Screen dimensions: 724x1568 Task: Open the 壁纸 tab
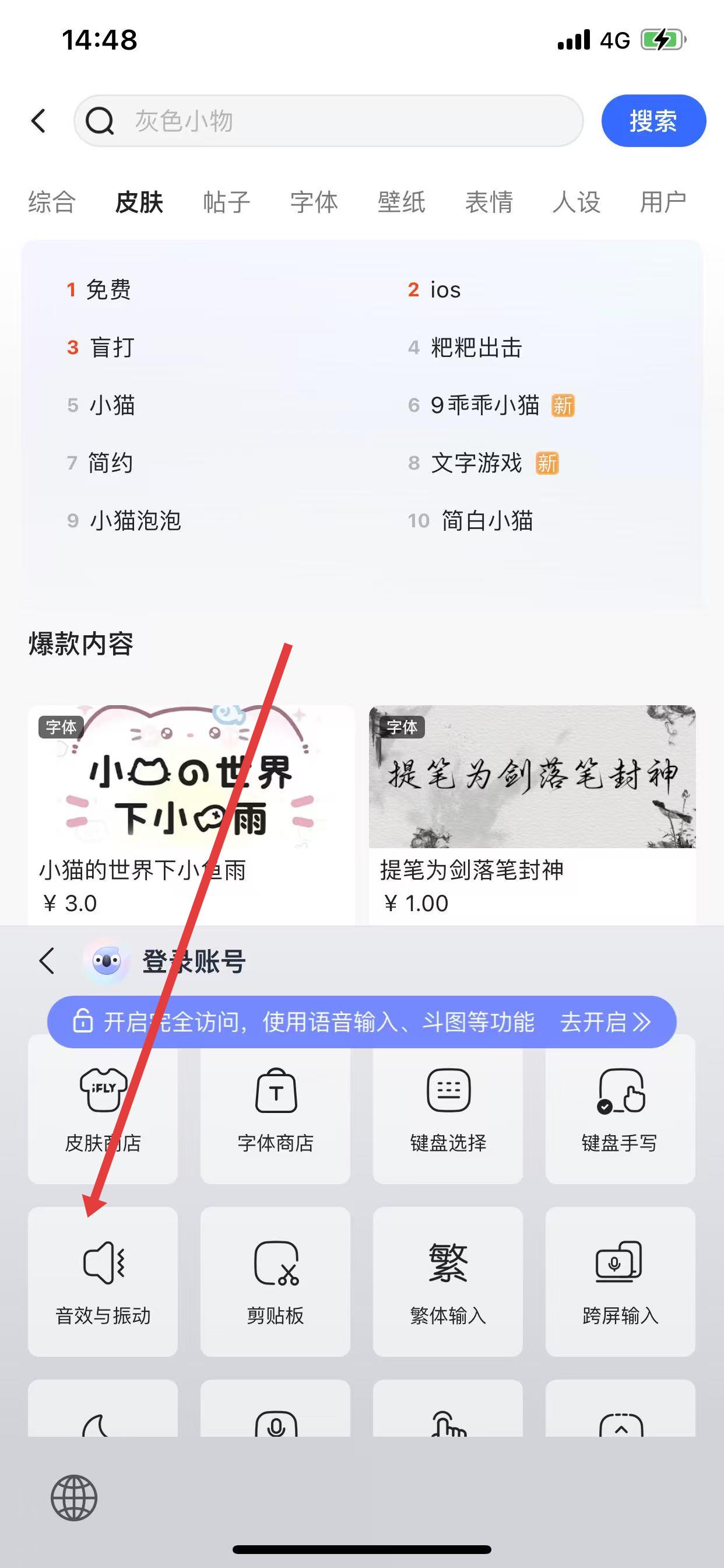click(x=402, y=202)
